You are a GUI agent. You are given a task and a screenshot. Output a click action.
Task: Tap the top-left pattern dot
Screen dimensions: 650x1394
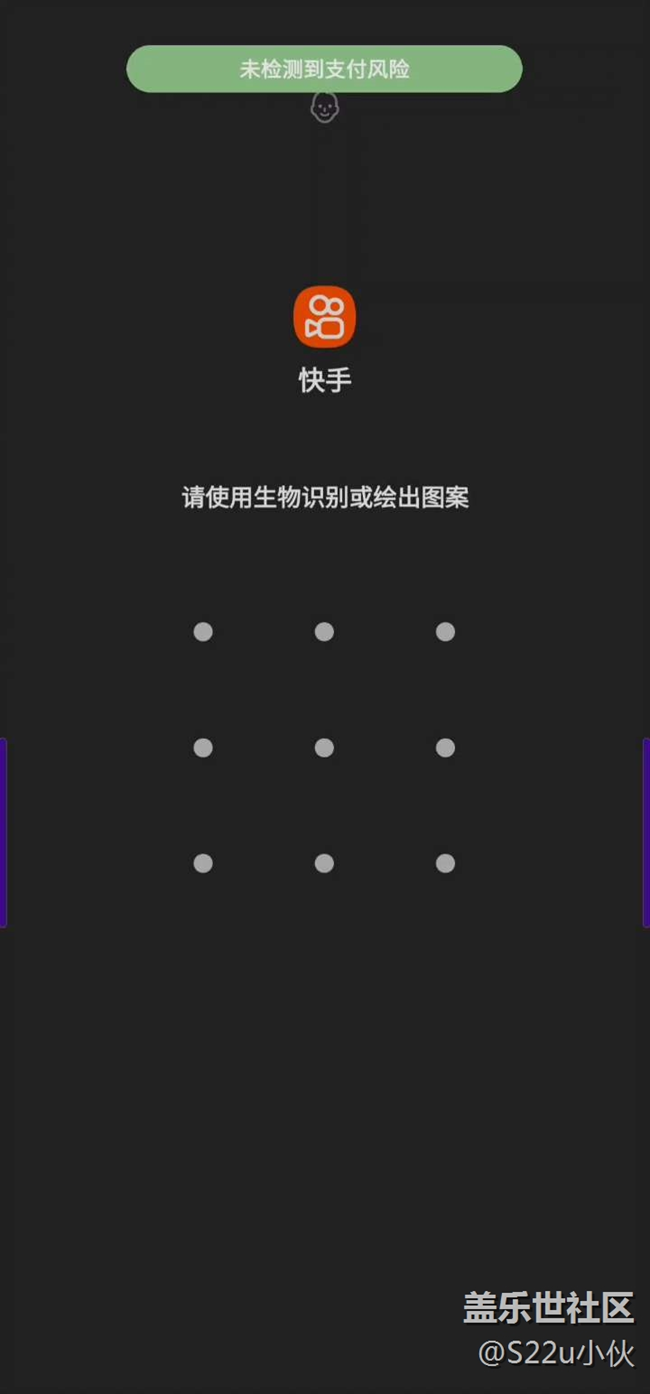pyautogui.click(x=203, y=632)
